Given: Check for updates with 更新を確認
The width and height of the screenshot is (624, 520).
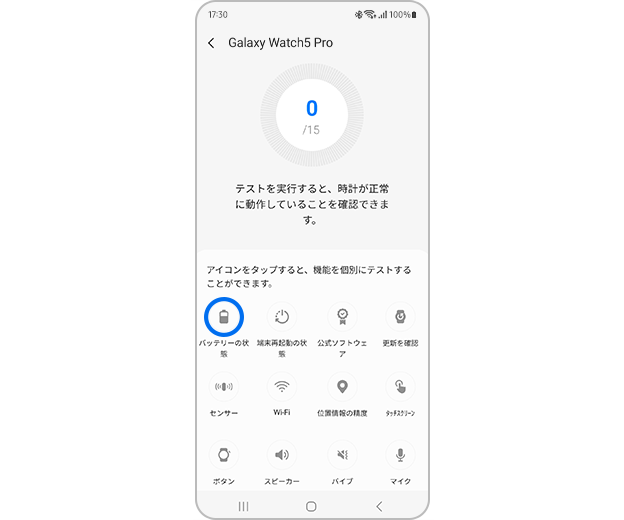Looking at the screenshot, I should 400,318.
